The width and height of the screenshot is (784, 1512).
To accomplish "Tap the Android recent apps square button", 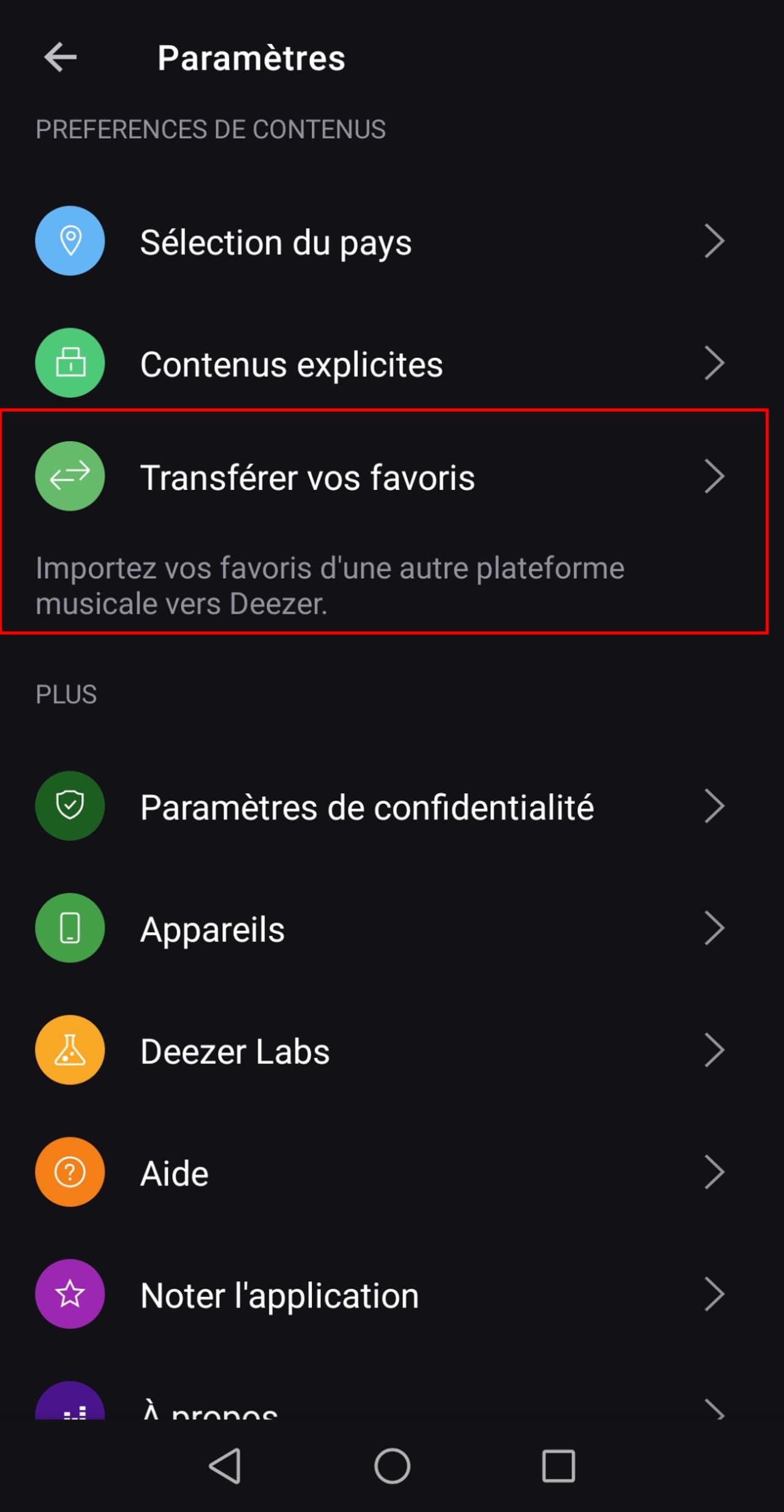I will (559, 1467).
